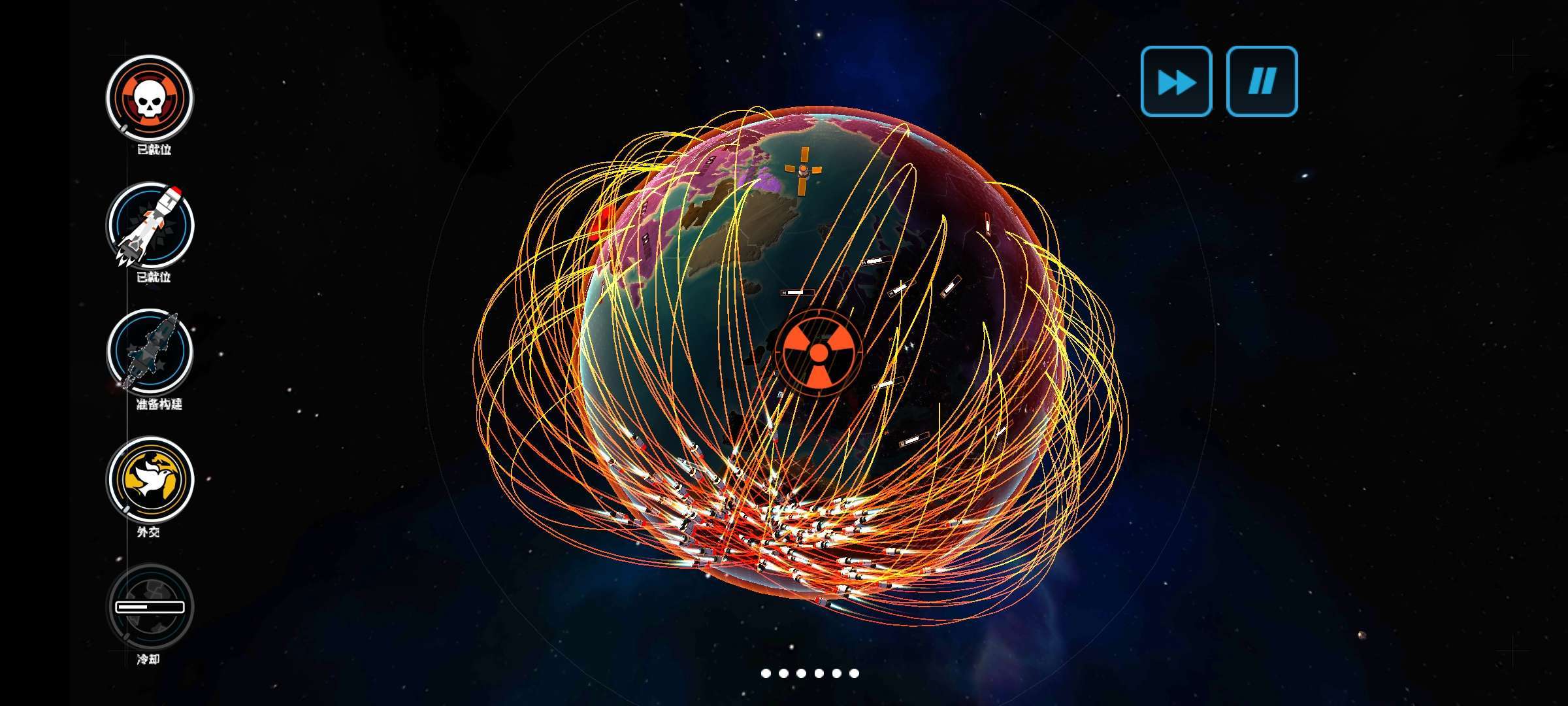Tap the radiation target marker on globe
Screen dimensions: 1568x706
pos(818,353)
